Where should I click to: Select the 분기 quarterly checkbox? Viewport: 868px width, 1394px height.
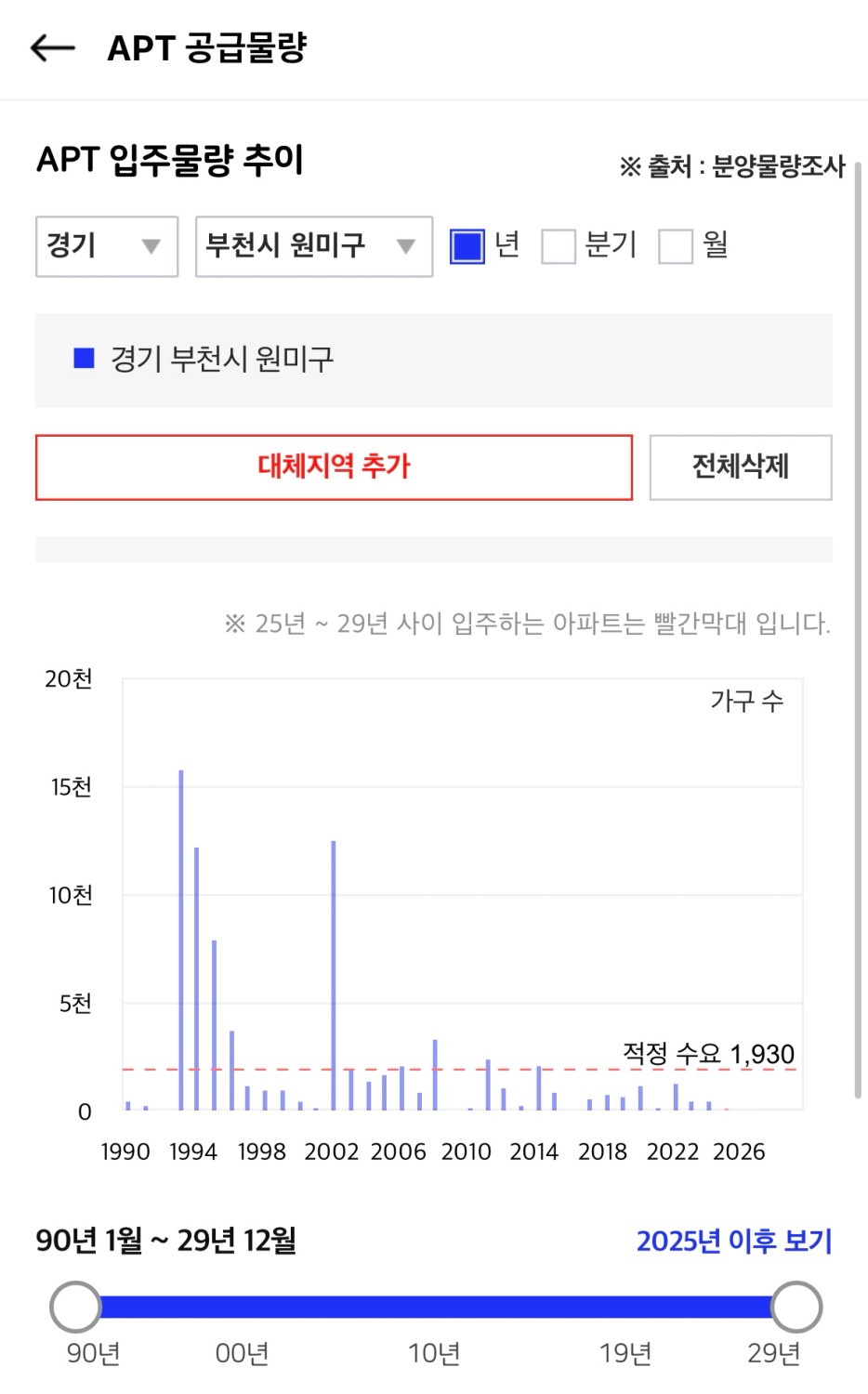tap(559, 246)
